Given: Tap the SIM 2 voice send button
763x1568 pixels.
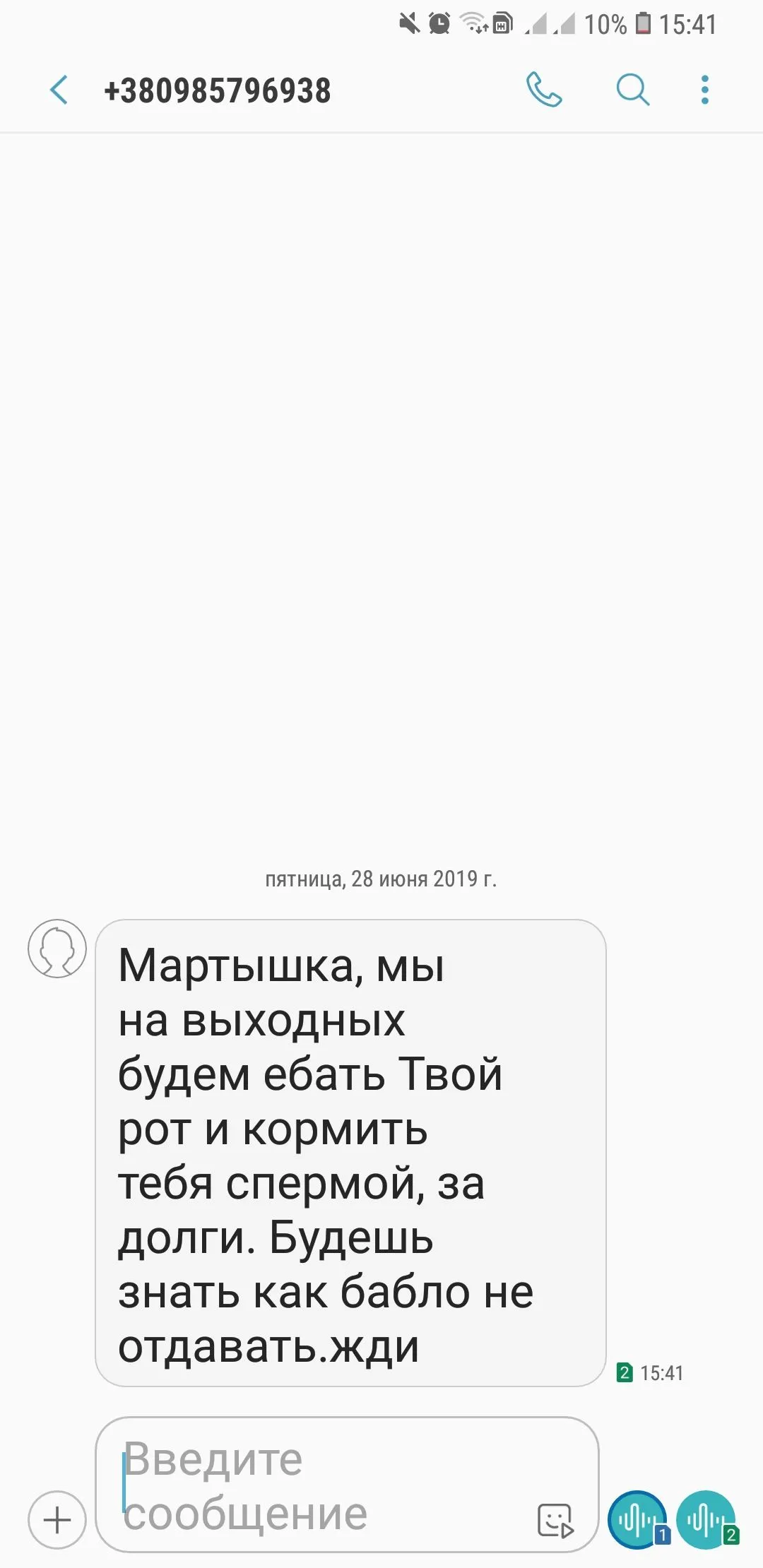Looking at the screenshot, I should [x=706, y=1519].
